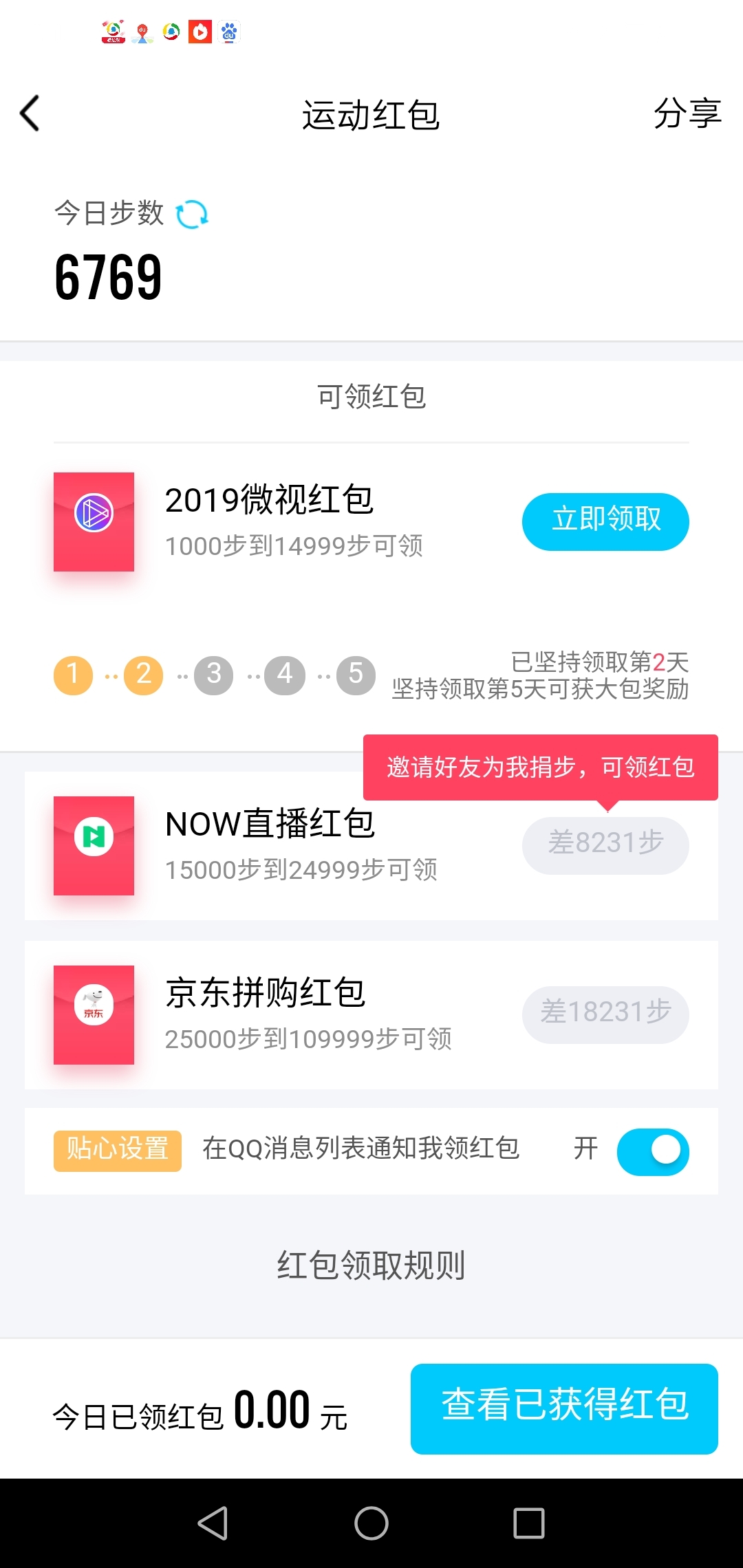Tap 分享 to share
The height and width of the screenshot is (1568, 743).
687,113
